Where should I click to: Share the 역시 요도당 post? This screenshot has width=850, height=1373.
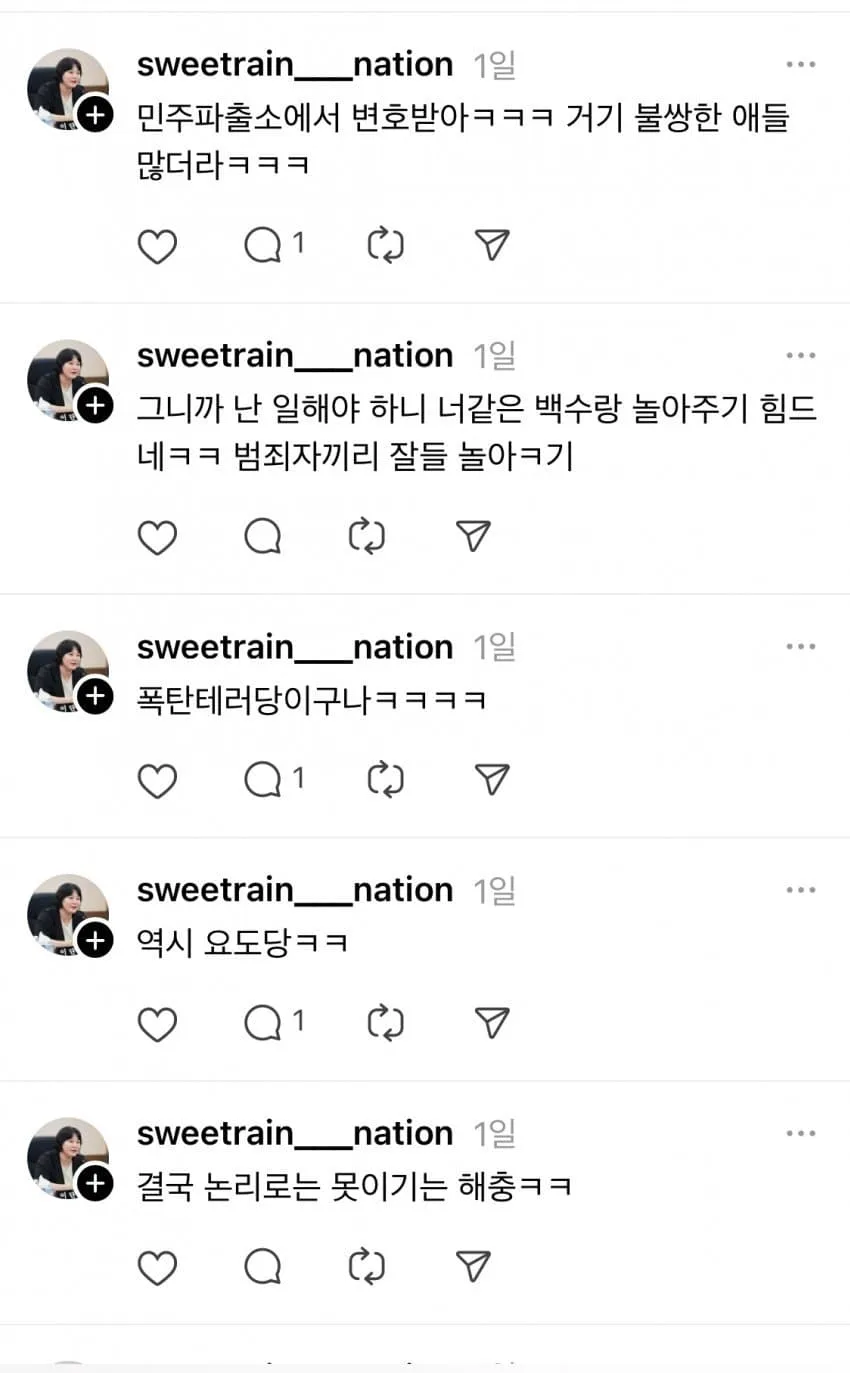point(491,1023)
